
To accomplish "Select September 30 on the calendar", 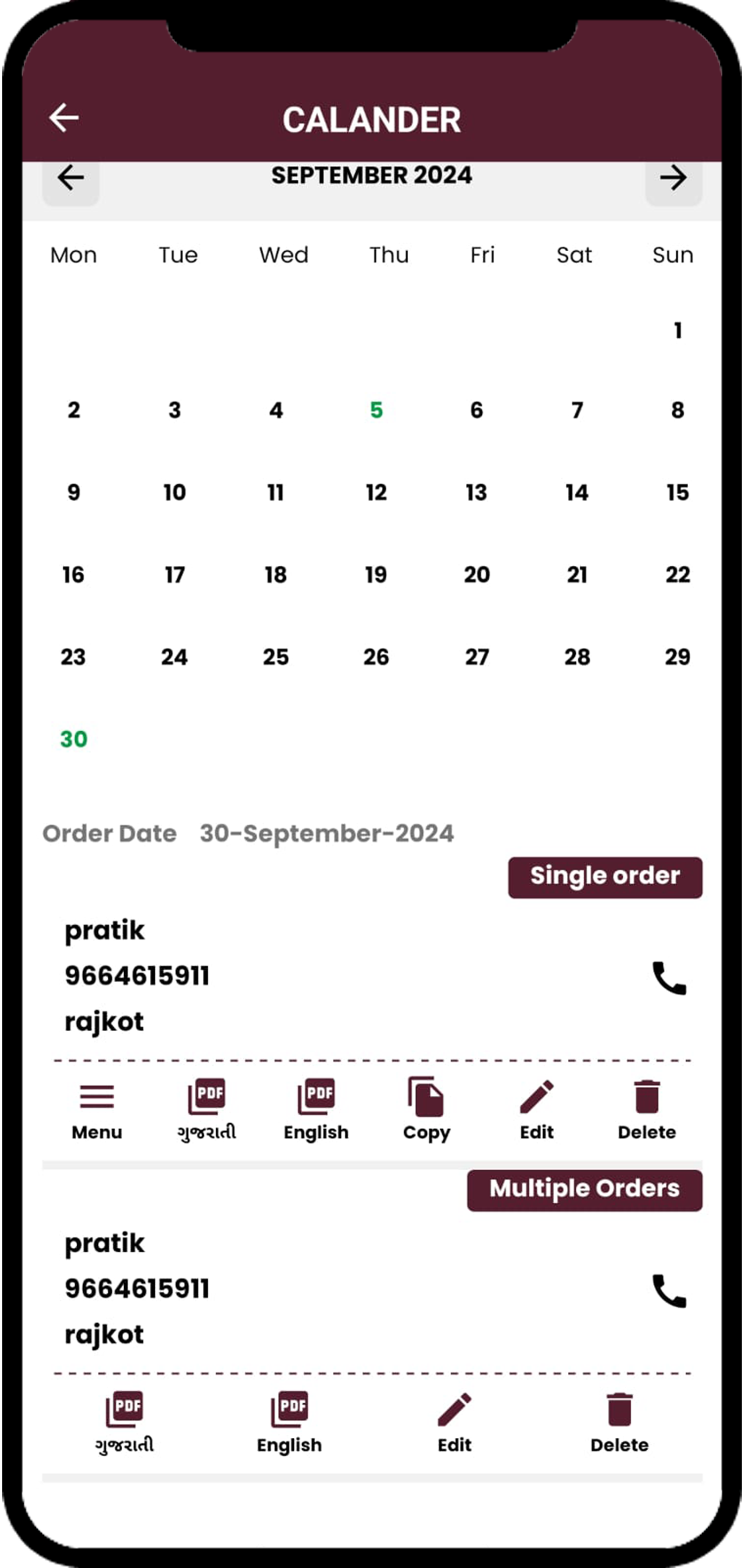I will tap(73, 739).
